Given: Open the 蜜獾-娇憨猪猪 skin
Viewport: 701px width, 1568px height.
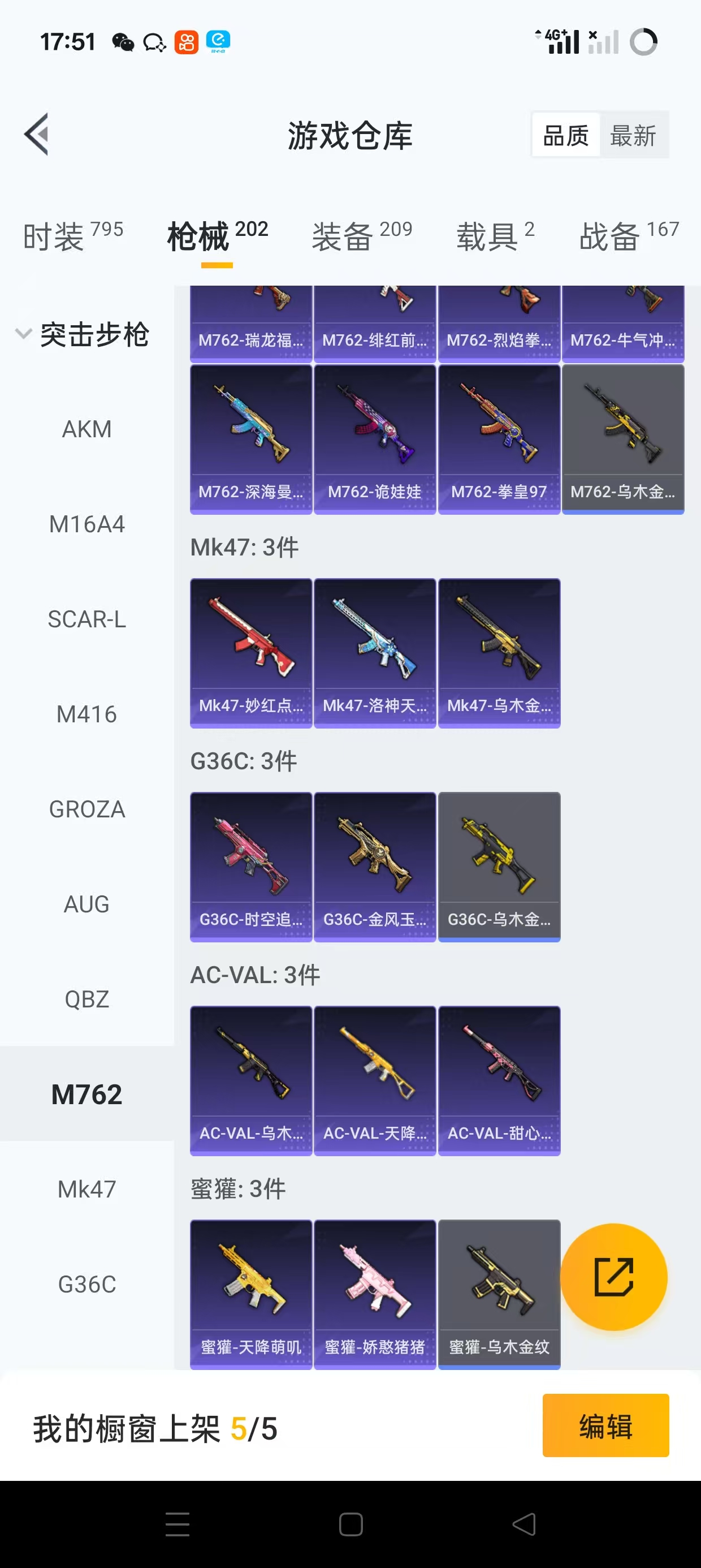Looking at the screenshot, I should click(375, 1294).
